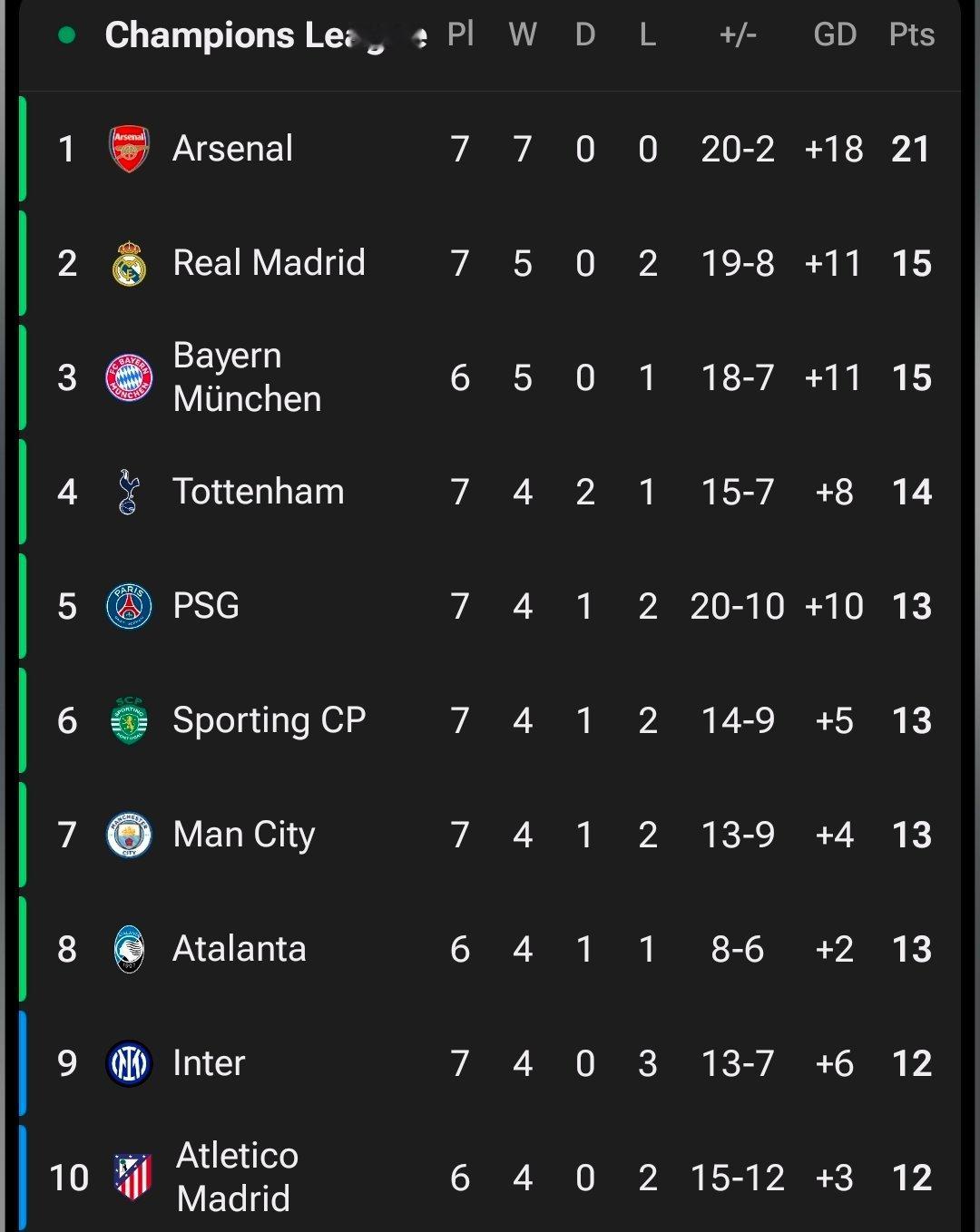Click the Inter club crest
The height and width of the screenshot is (1232, 980).
[130, 1062]
